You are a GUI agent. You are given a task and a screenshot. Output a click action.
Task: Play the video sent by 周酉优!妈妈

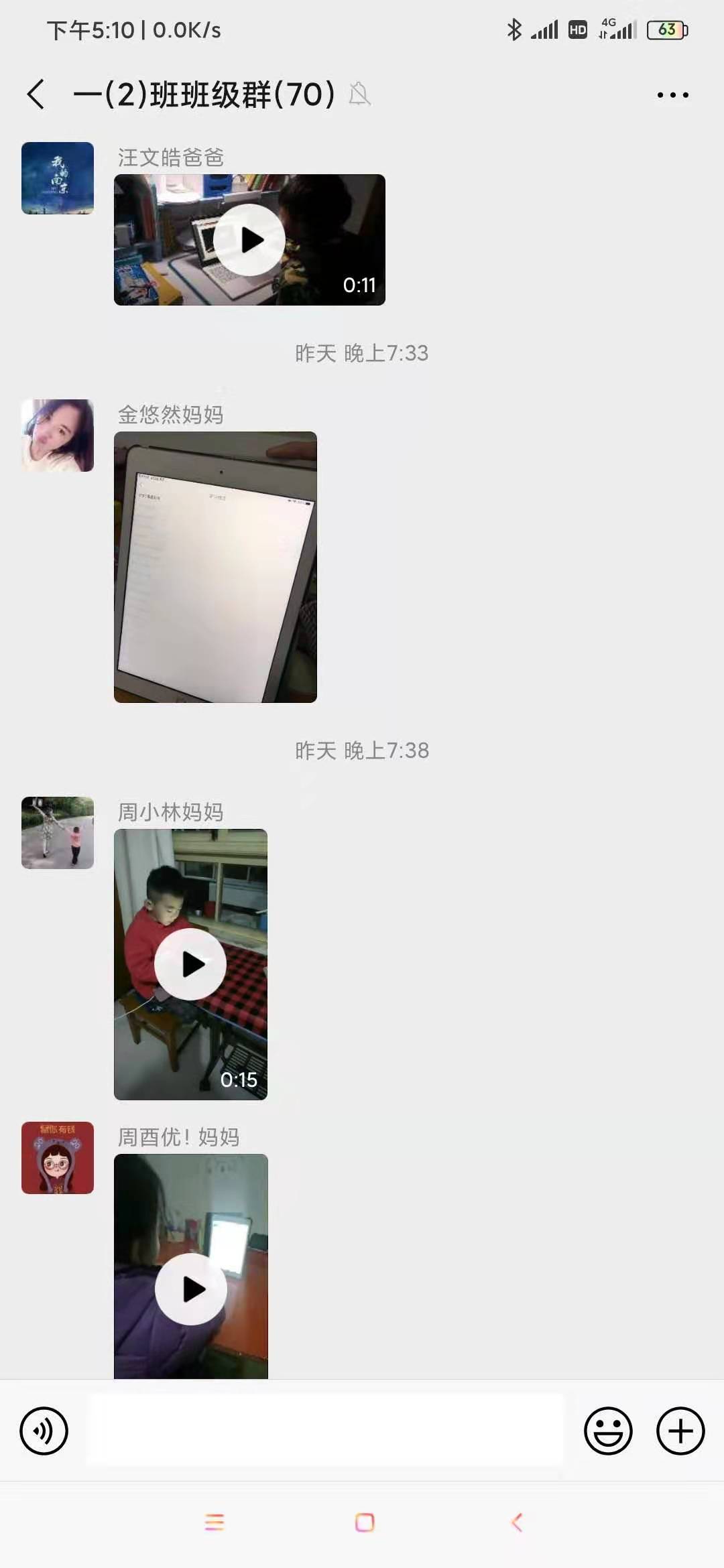(x=191, y=1266)
